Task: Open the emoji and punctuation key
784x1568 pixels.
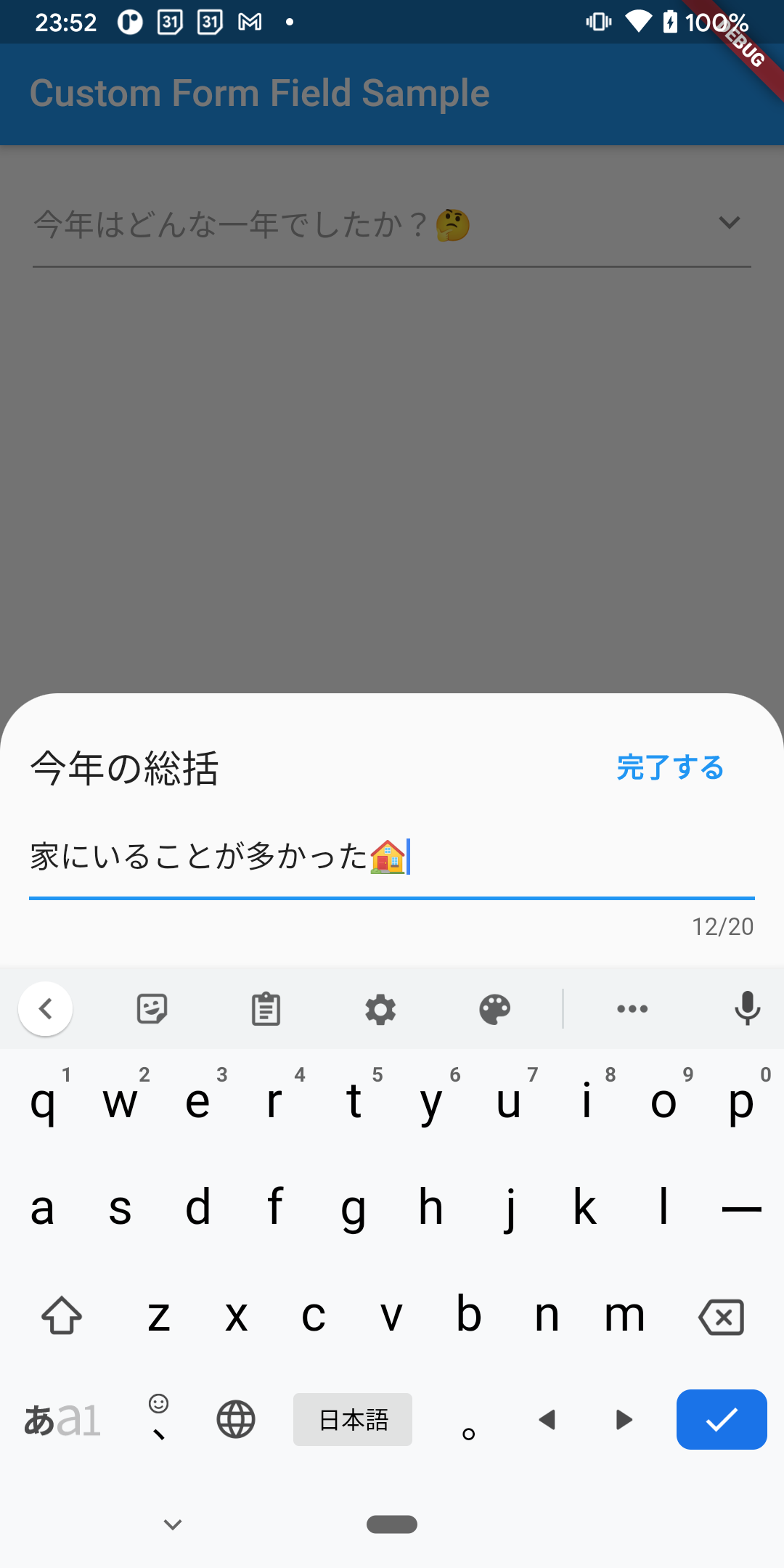Action: coord(158,1417)
